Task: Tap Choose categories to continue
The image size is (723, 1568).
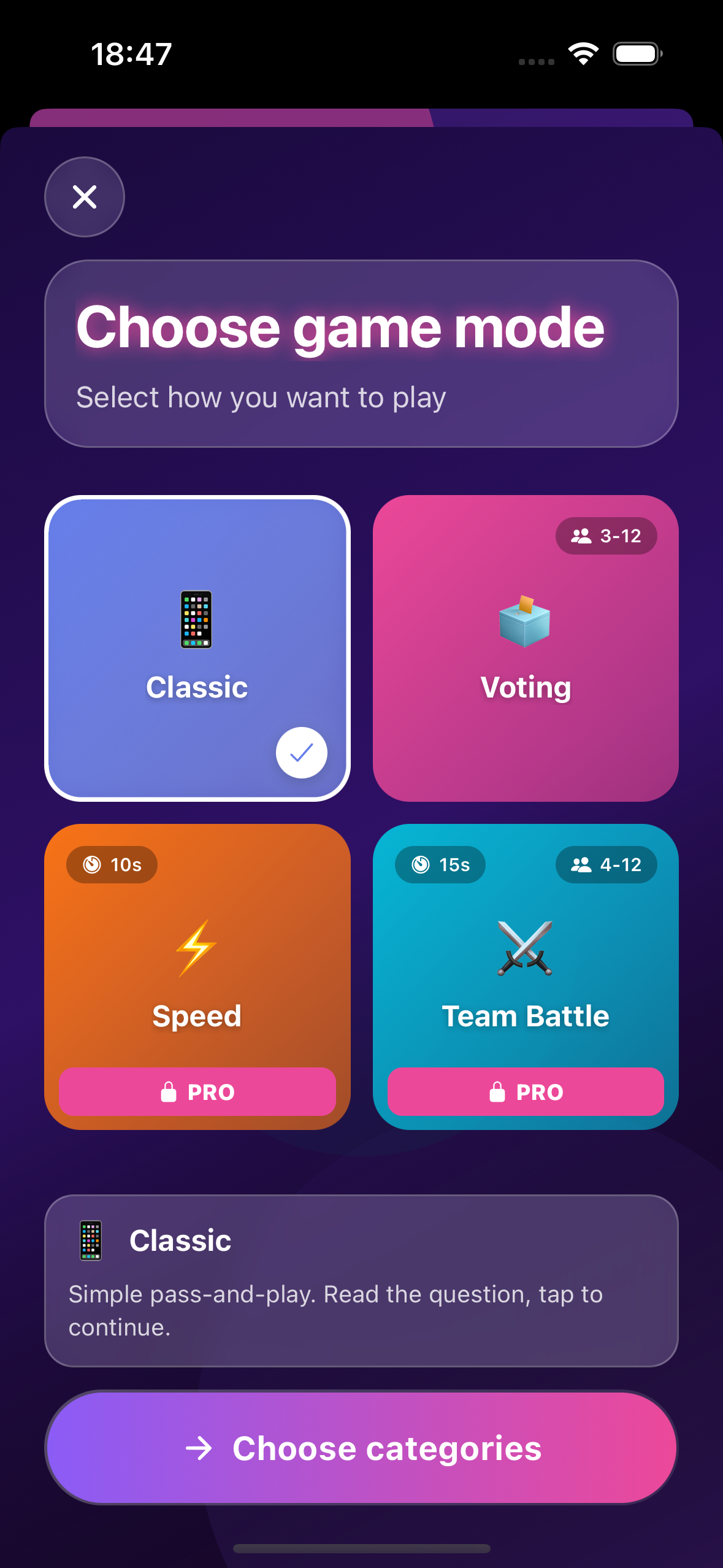Action: pyautogui.click(x=361, y=1449)
